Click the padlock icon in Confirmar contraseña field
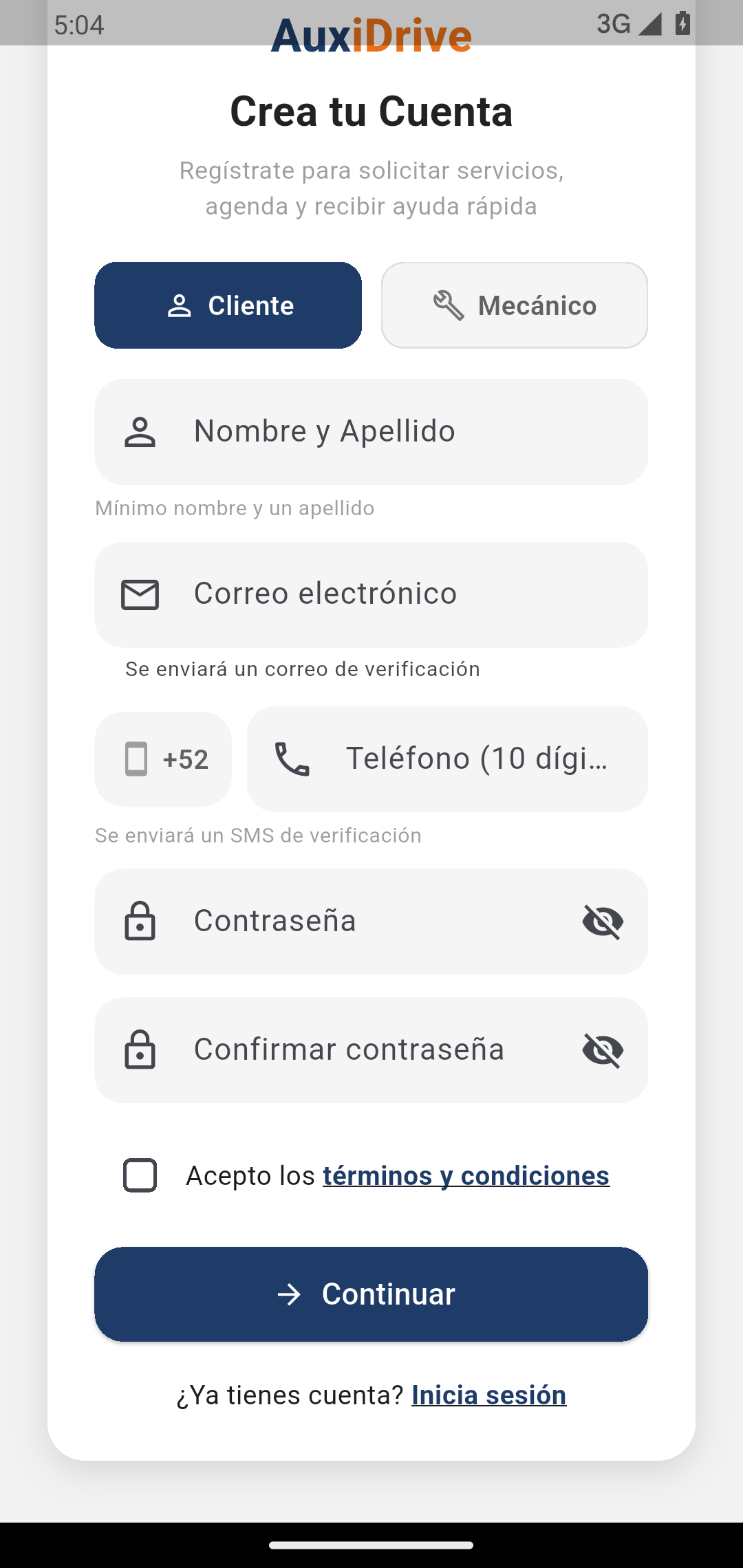The image size is (743, 1568). tap(140, 1049)
